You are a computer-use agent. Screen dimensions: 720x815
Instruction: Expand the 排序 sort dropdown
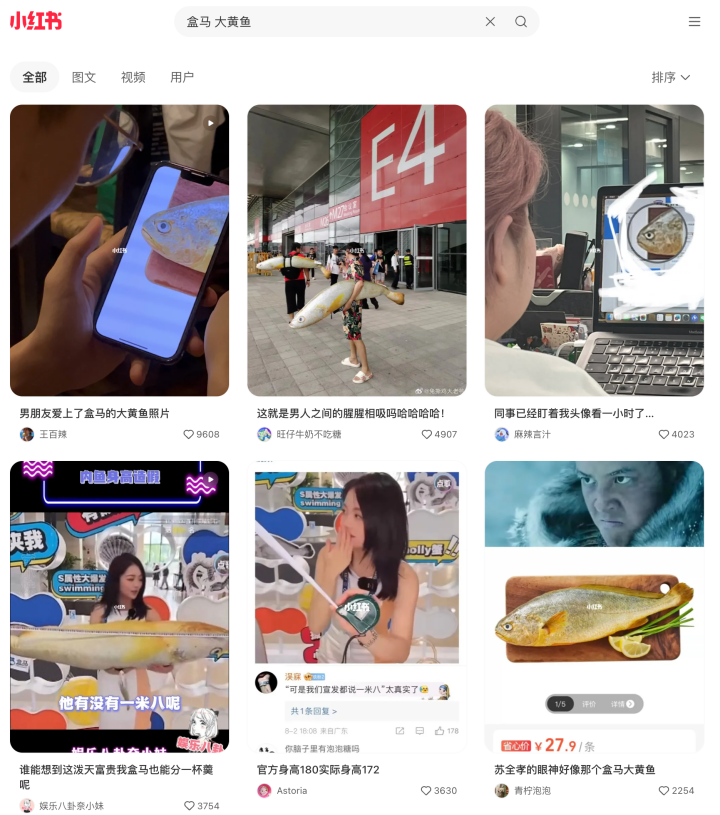pyautogui.click(x=671, y=77)
